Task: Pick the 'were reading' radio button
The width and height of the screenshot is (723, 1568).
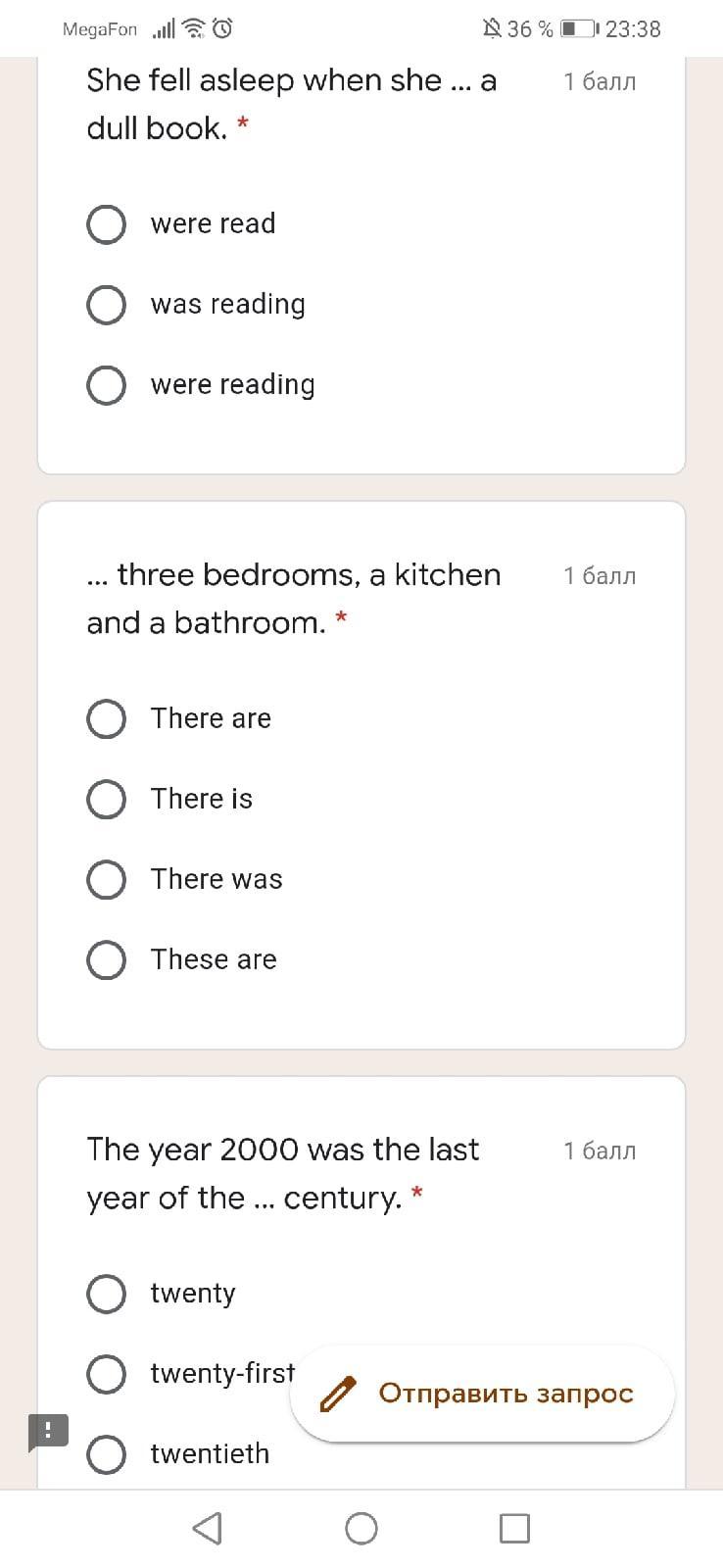Action: (x=106, y=385)
